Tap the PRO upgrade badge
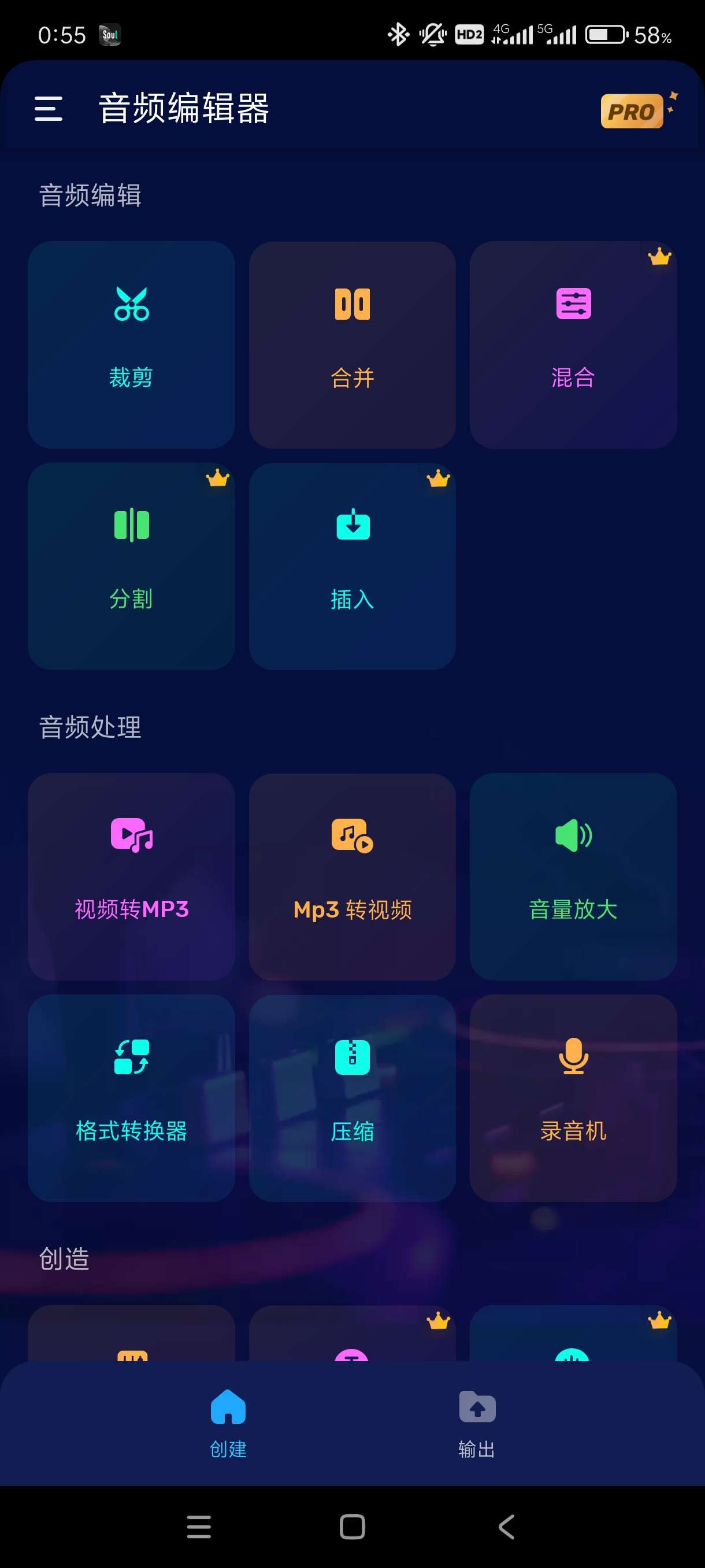705x1568 pixels. [x=632, y=111]
